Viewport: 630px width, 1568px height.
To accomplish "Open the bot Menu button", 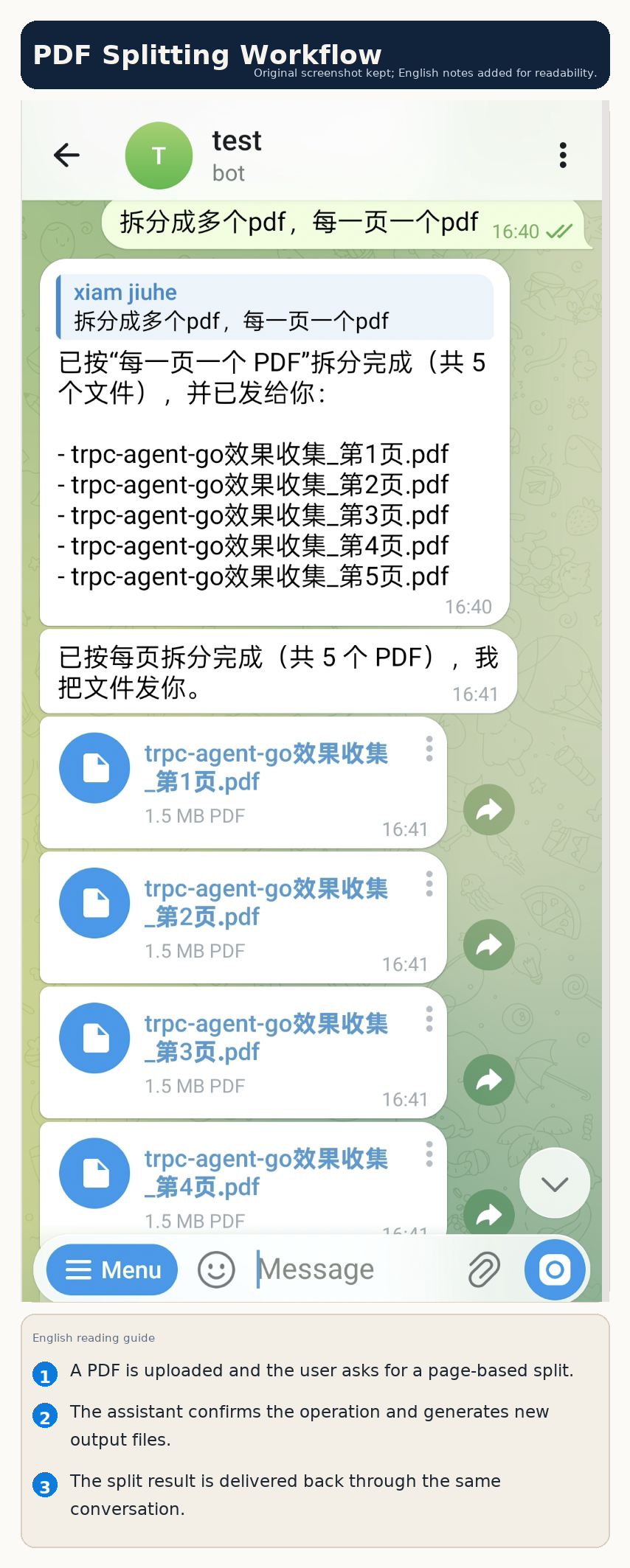I will pyautogui.click(x=111, y=1269).
